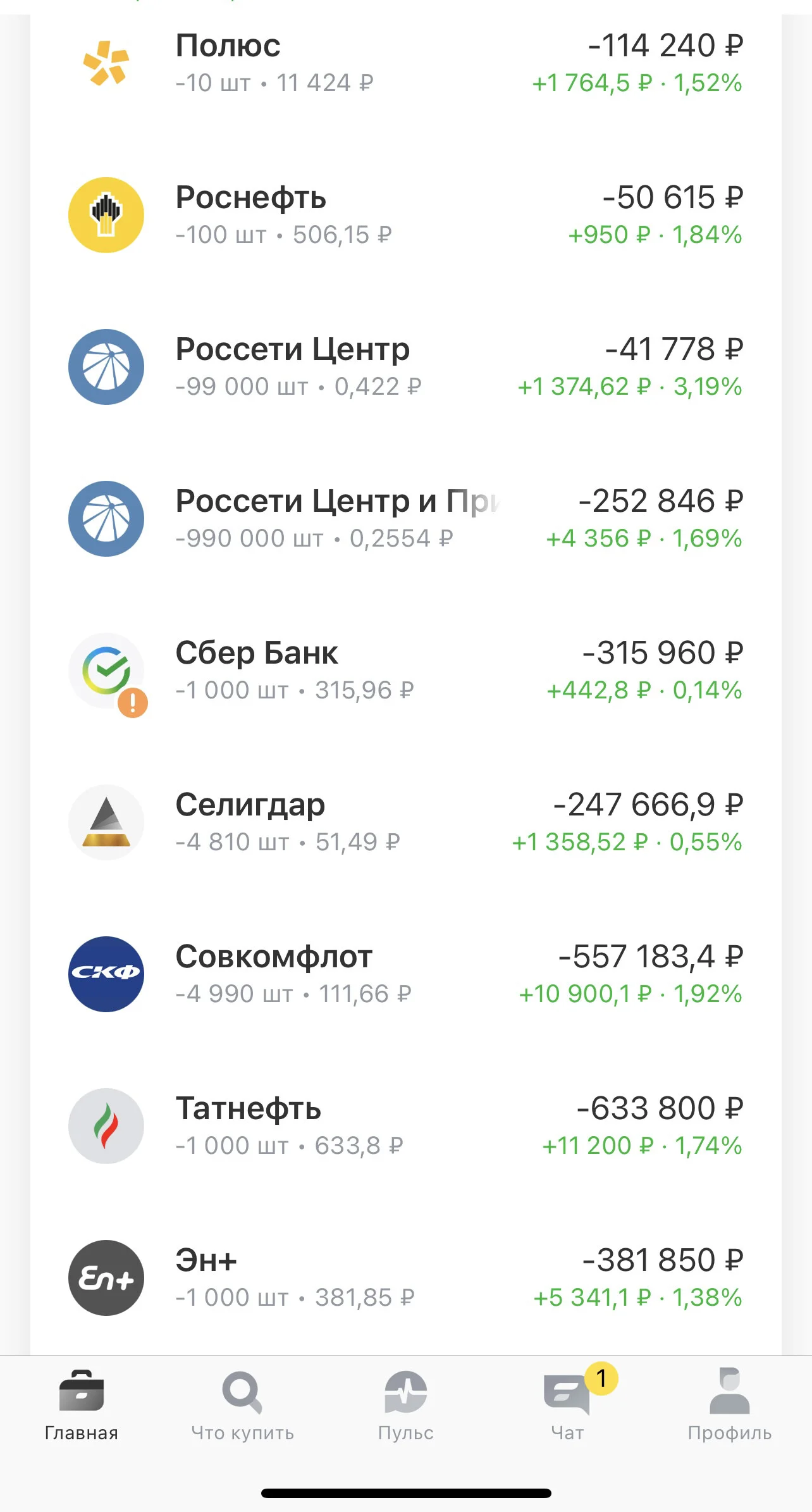812x1512 pixels.
Task: Open Россети Центр и Приволжье position
Action: coord(406,519)
